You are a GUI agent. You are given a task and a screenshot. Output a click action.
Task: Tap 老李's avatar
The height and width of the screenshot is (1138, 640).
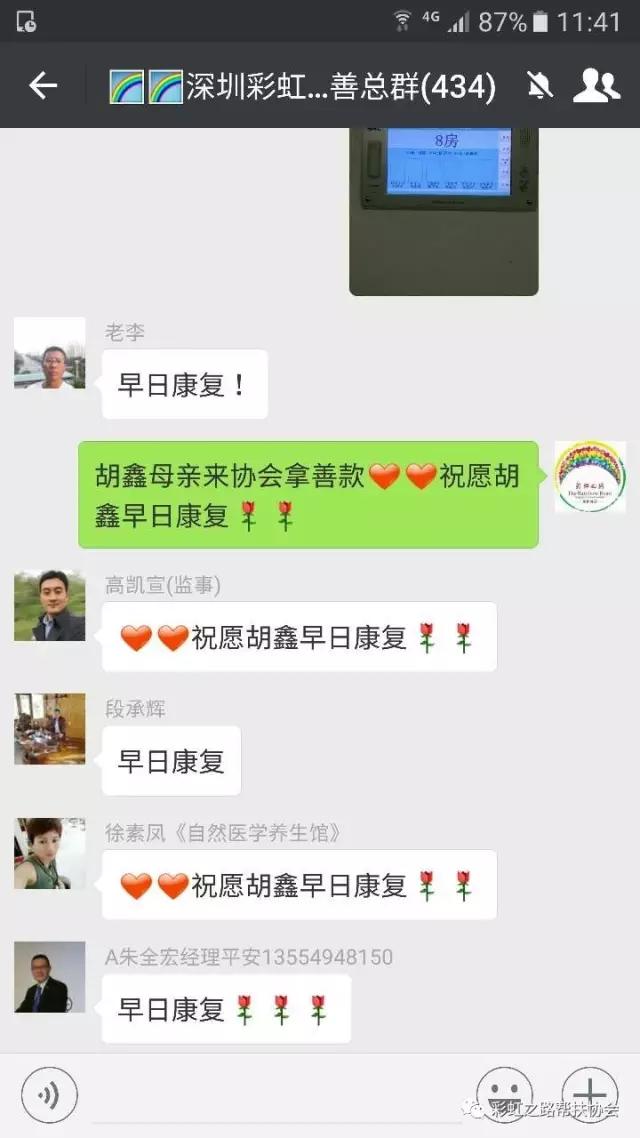point(49,353)
